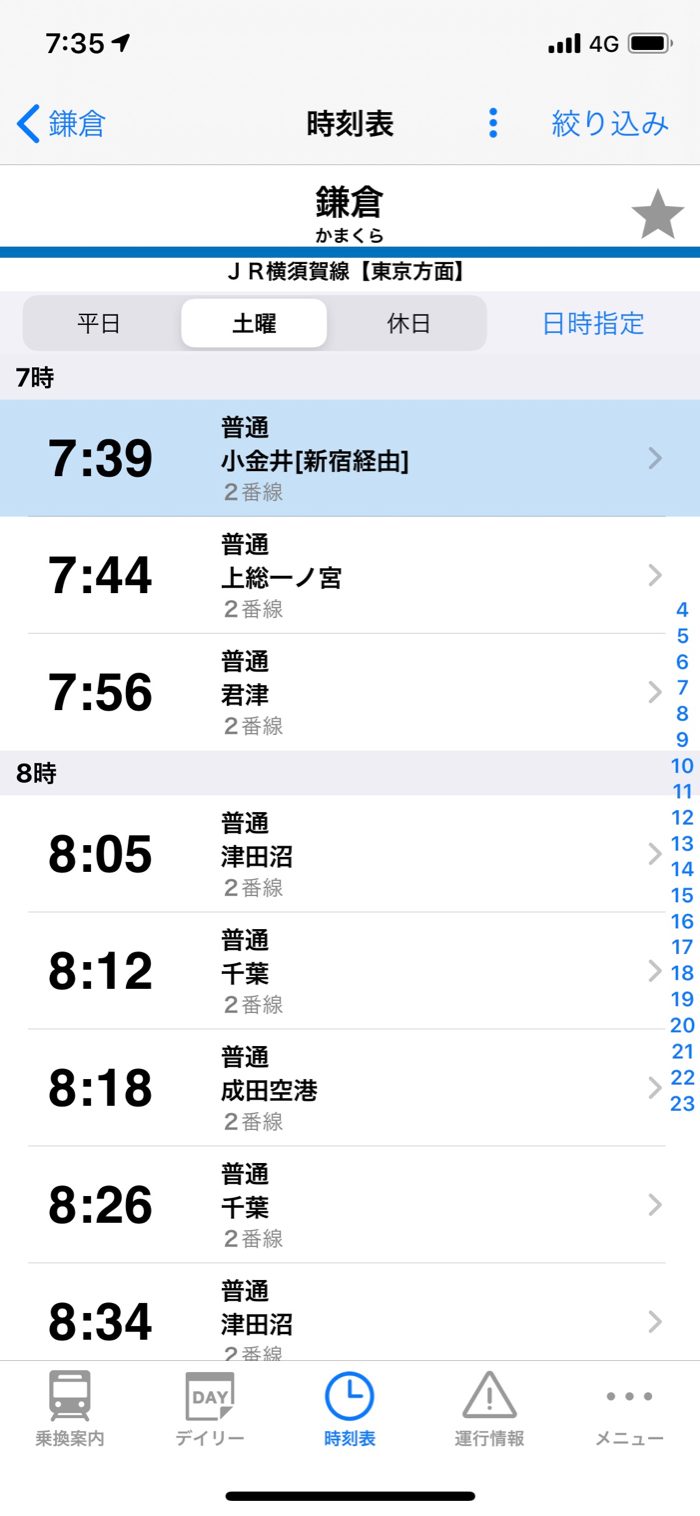This screenshot has height=1516, width=700.
Task: Show details of 8:05 train to 津田沼
Action: [350, 854]
